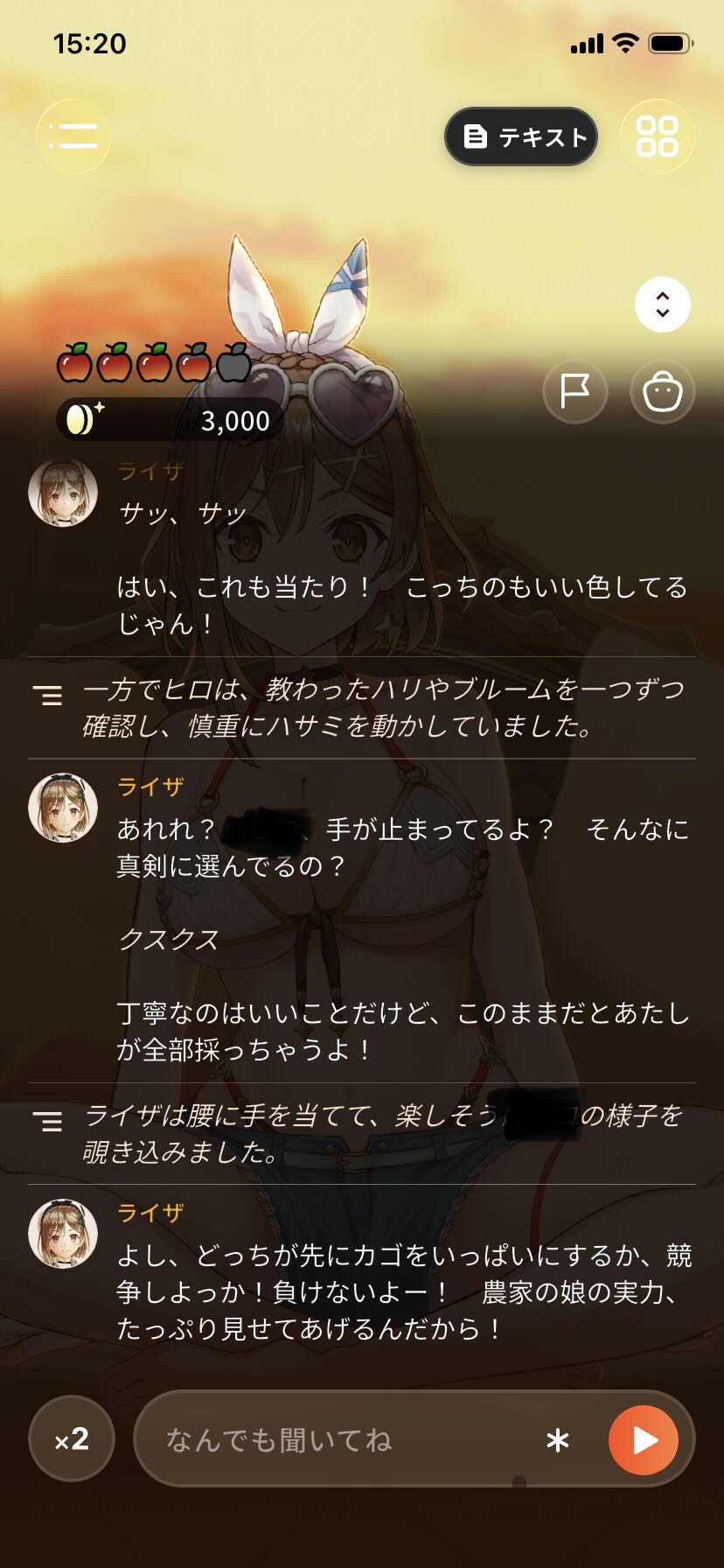Hit the orange play send button
Viewport: 724px width, 1568px height.
pyautogui.click(x=644, y=1439)
